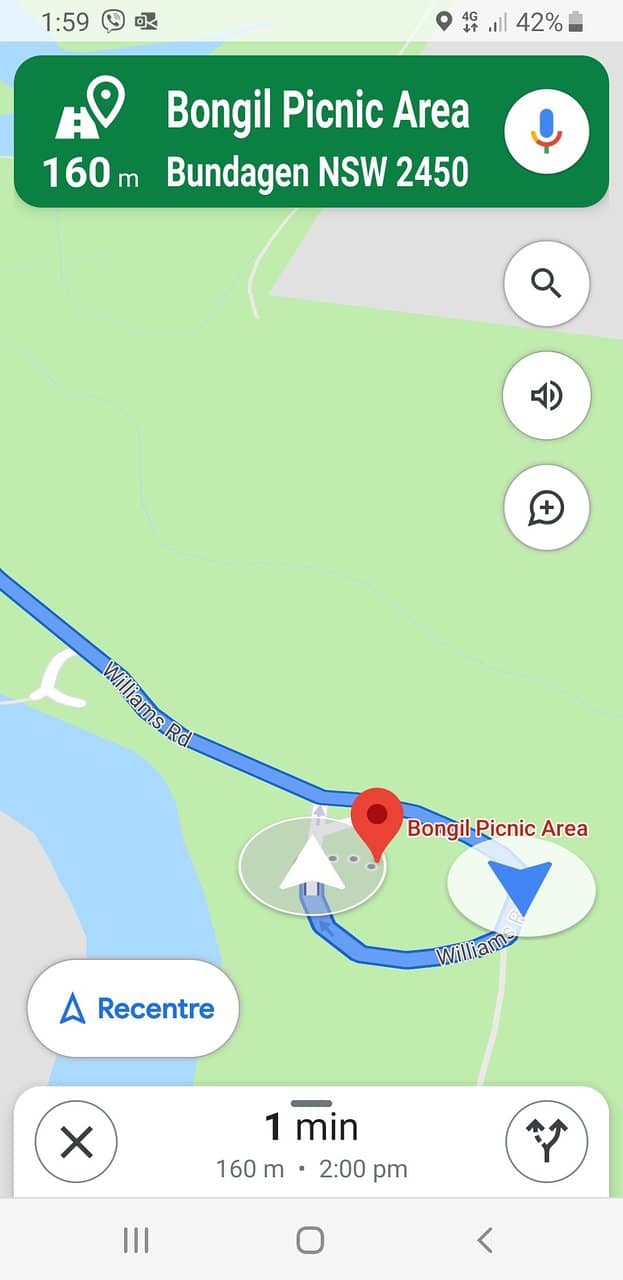Add a report on the map
The width and height of the screenshot is (623, 1280).
pyautogui.click(x=546, y=508)
